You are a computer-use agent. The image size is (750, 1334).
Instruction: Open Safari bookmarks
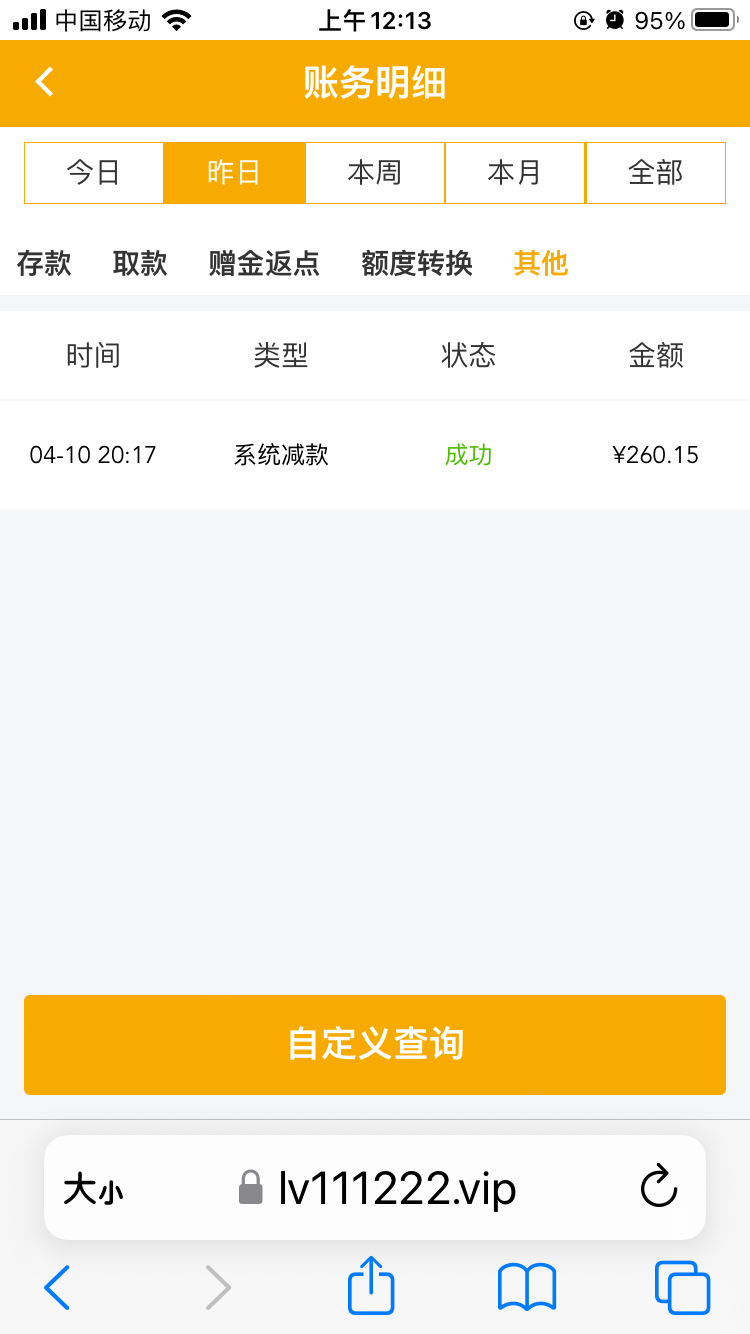click(527, 1286)
